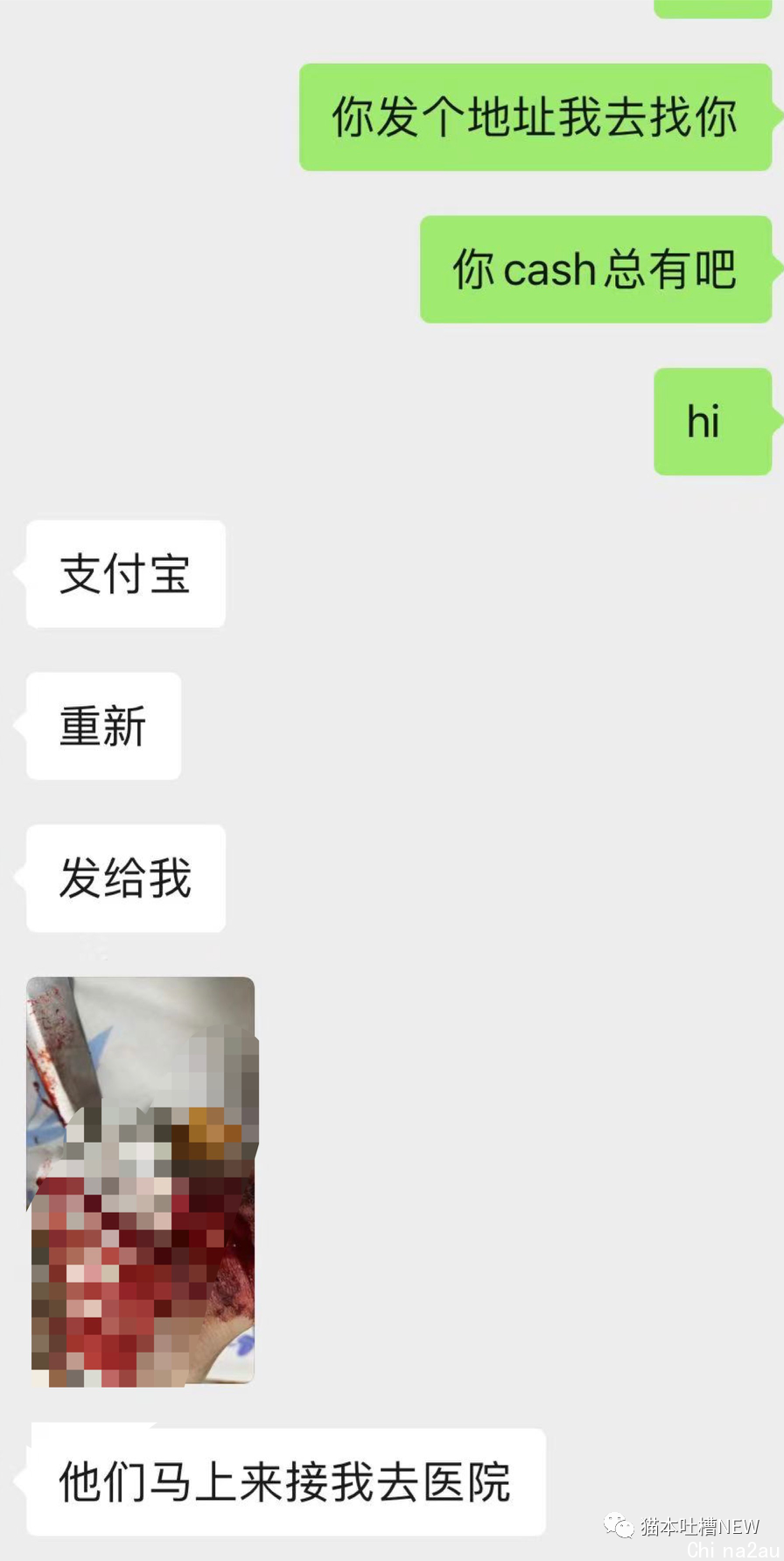The height and width of the screenshot is (1561, 784).
Task: Open the pixelated photo message
Action: point(141,1181)
